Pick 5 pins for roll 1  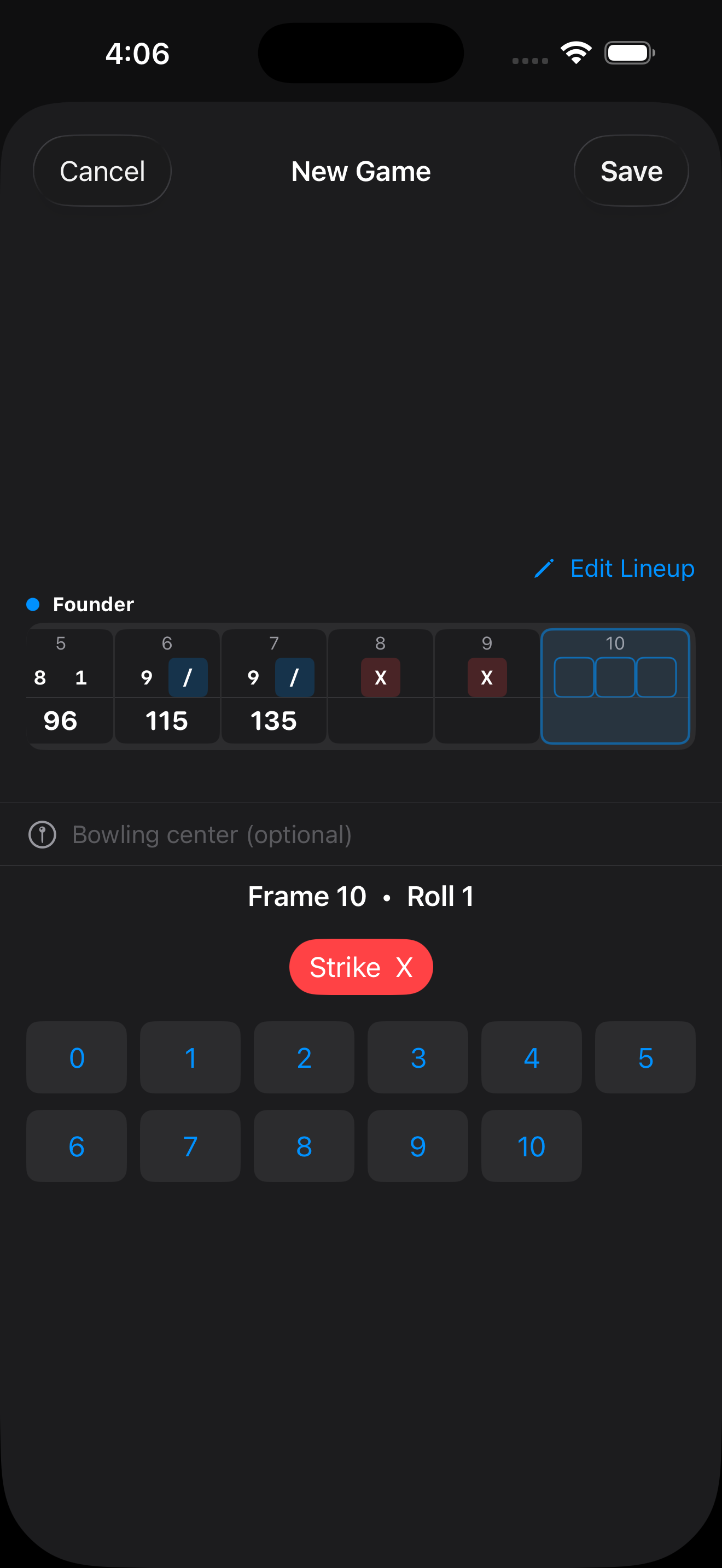click(645, 1057)
